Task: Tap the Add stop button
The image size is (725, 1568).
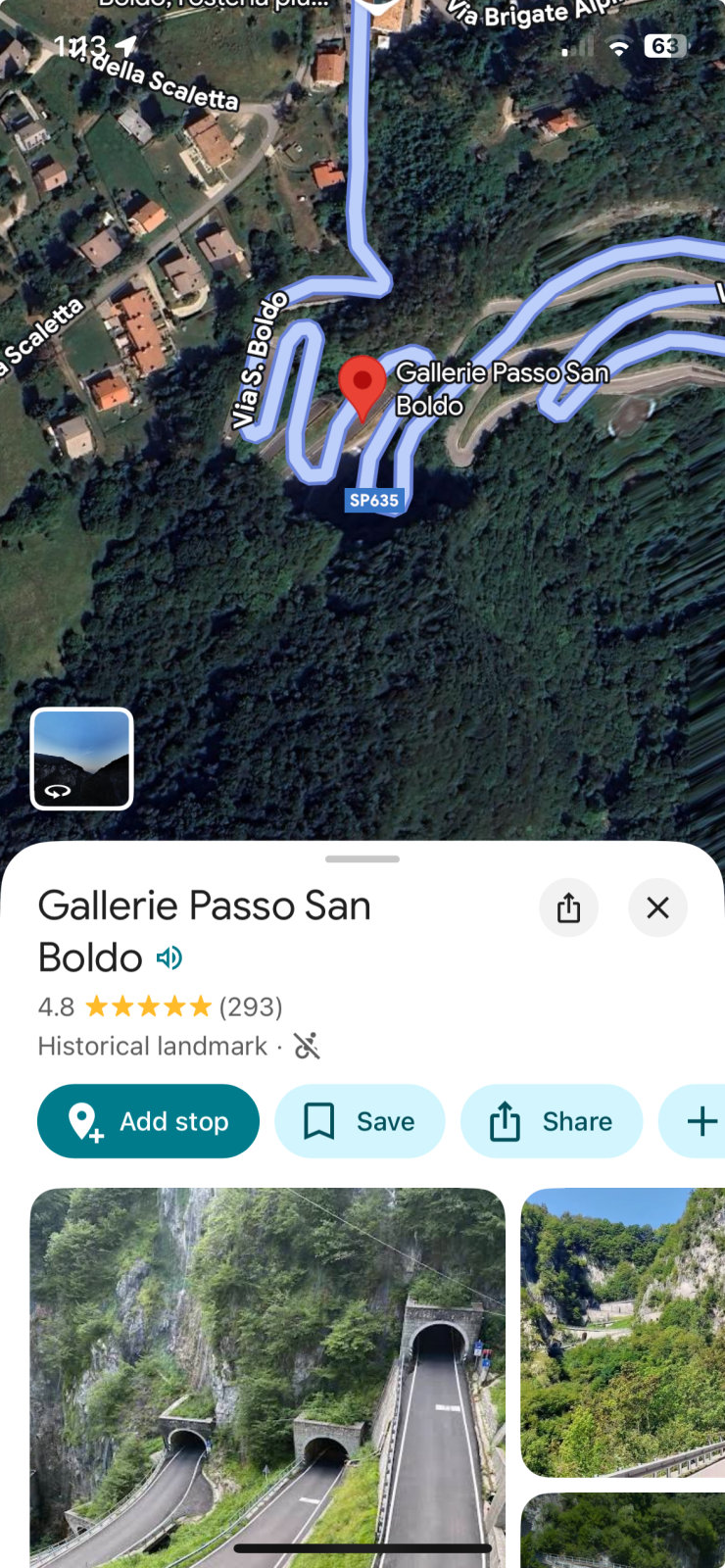Action: coord(148,1121)
